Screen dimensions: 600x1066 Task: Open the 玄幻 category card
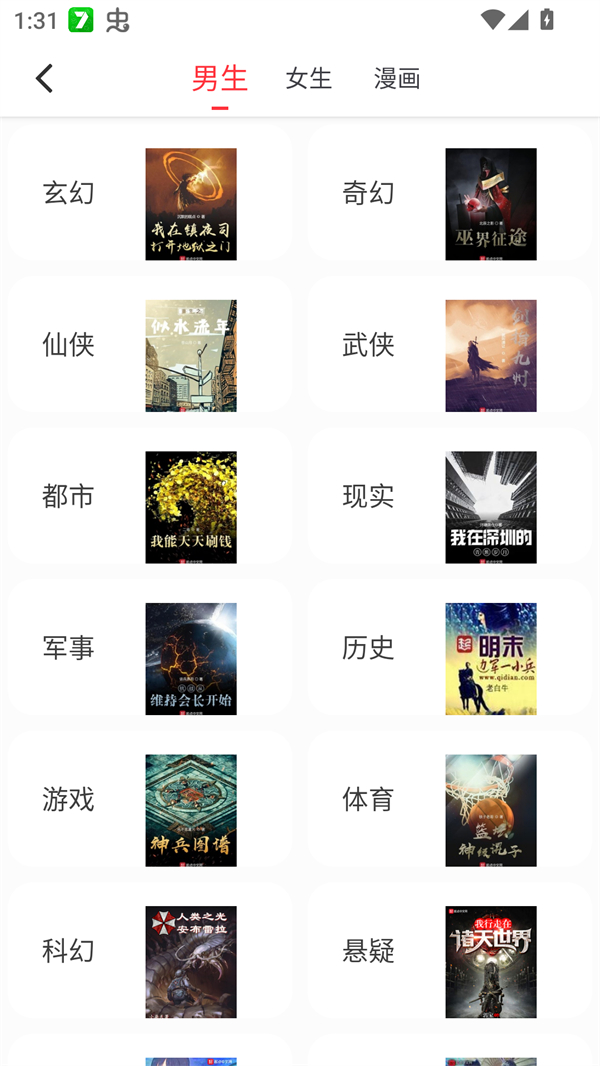[x=150, y=193]
